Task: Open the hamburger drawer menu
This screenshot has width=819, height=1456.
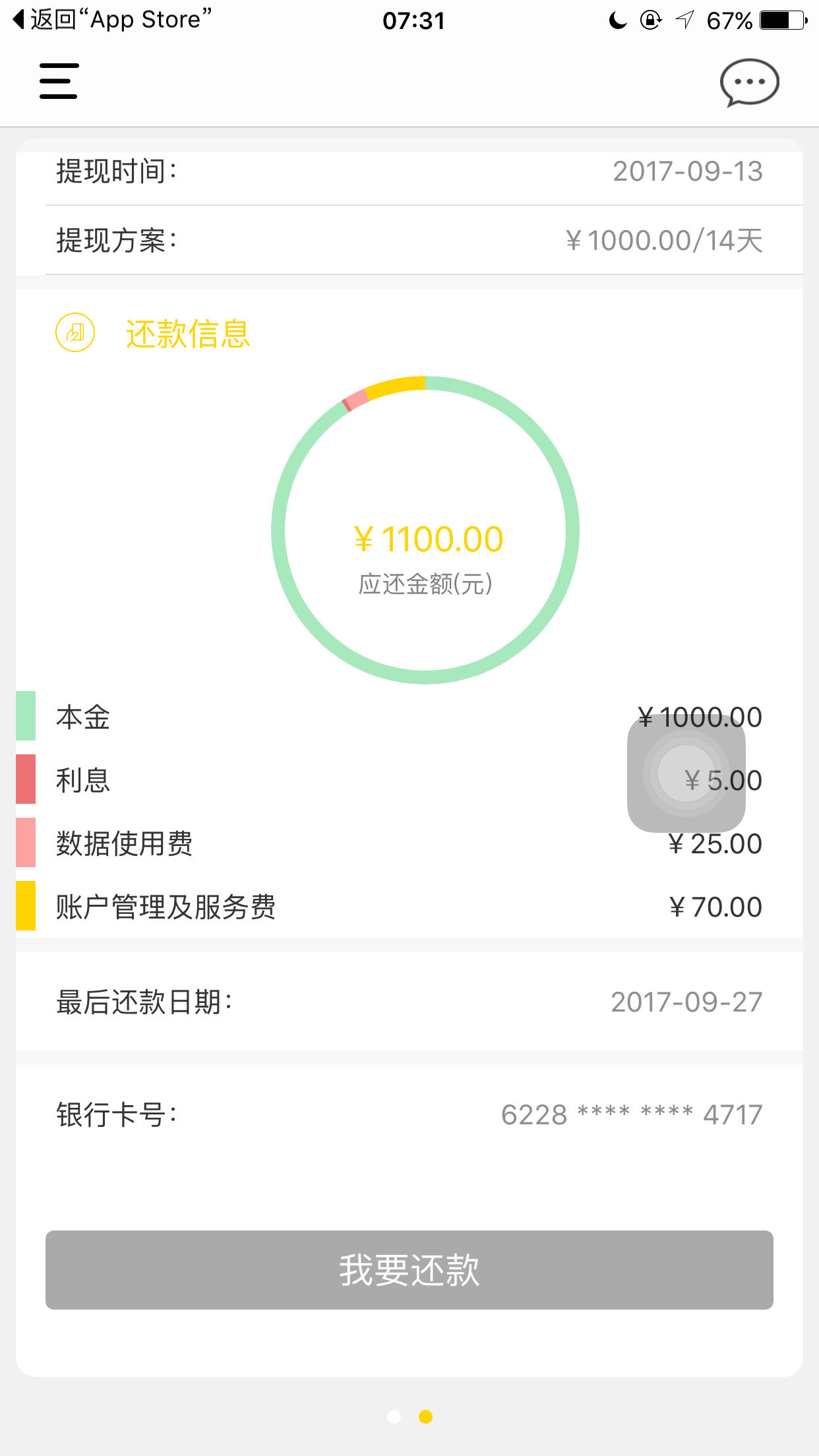Action: pos(59,81)
